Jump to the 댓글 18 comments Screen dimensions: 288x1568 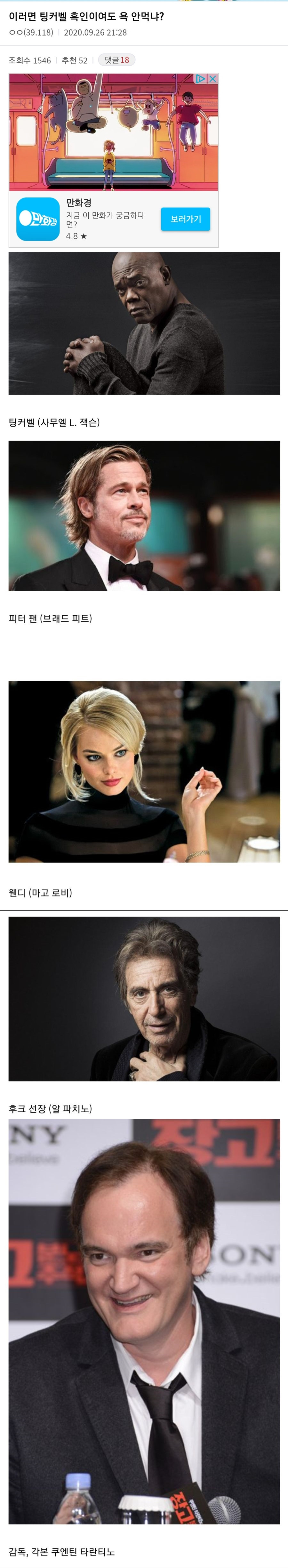pyautogui.click(x=116, y=60)
